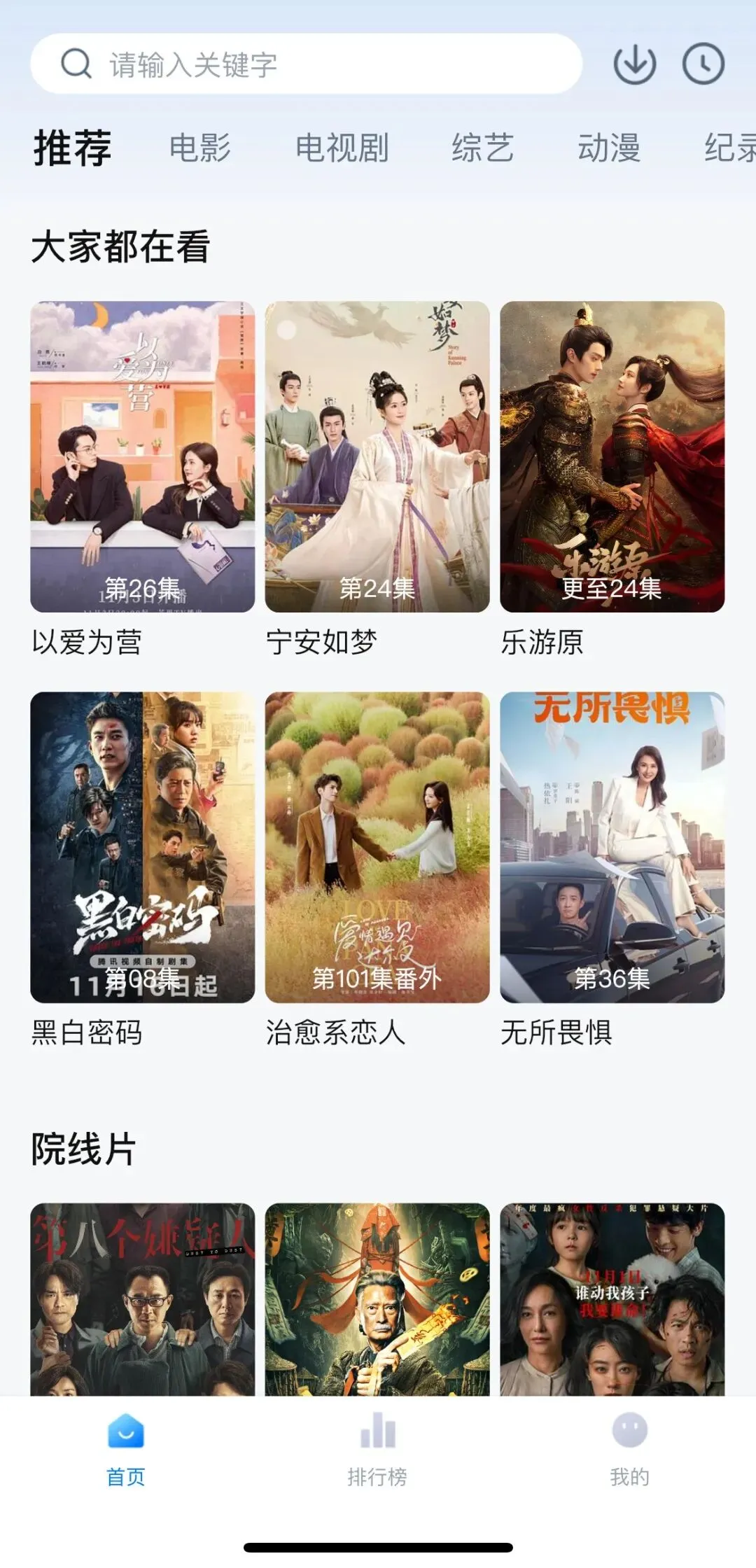Watch 治愈系恋人
756x1568 pixels.
coord(377,847)
